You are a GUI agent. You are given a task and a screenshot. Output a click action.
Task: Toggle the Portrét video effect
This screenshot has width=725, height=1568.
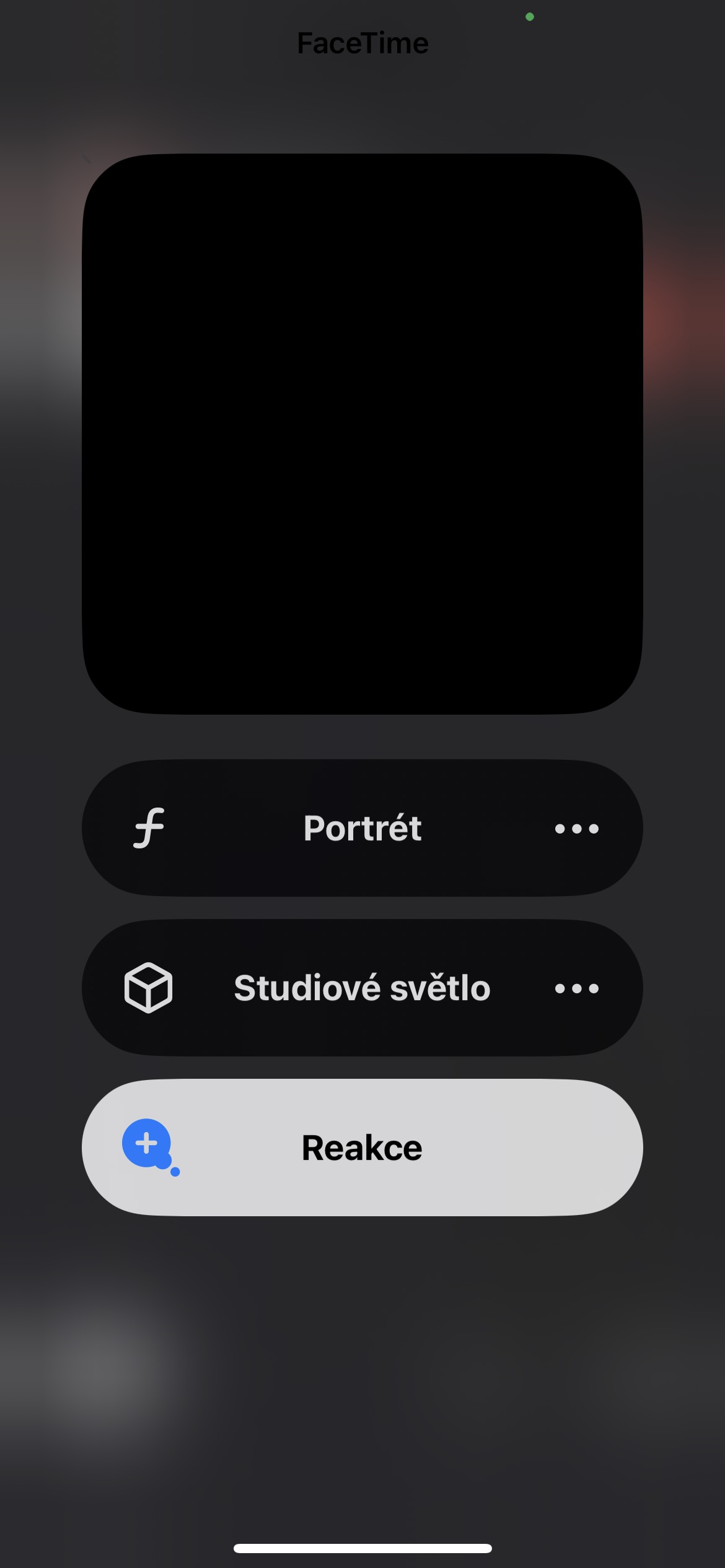coord(310,828)
